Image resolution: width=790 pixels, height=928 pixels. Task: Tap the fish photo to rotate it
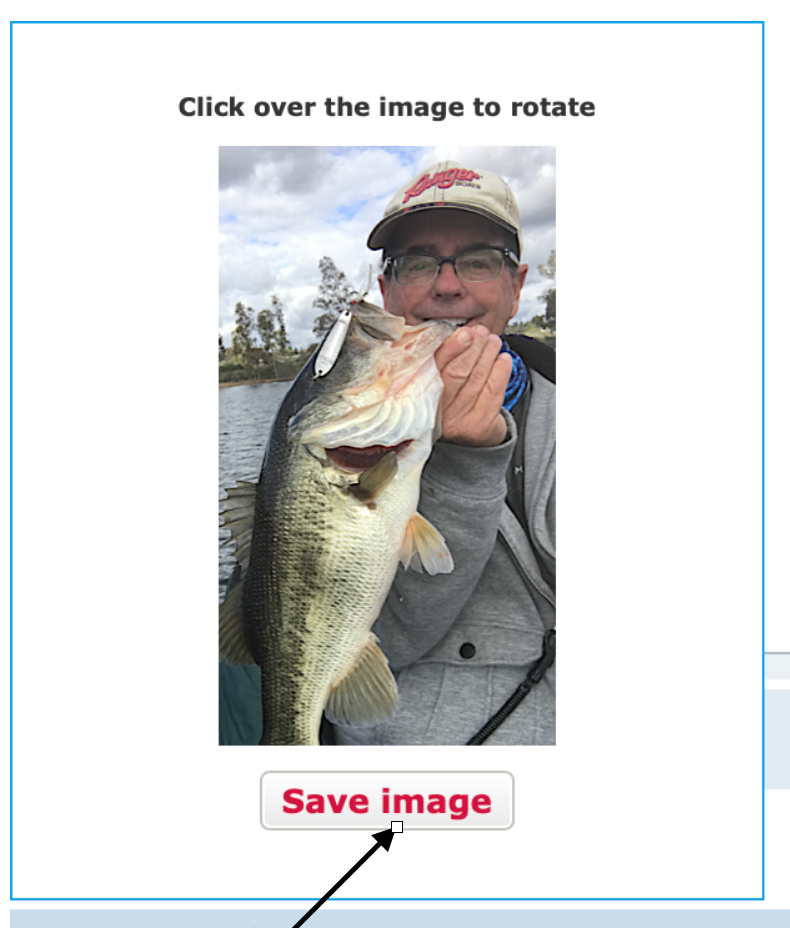[x=387, y=445]
